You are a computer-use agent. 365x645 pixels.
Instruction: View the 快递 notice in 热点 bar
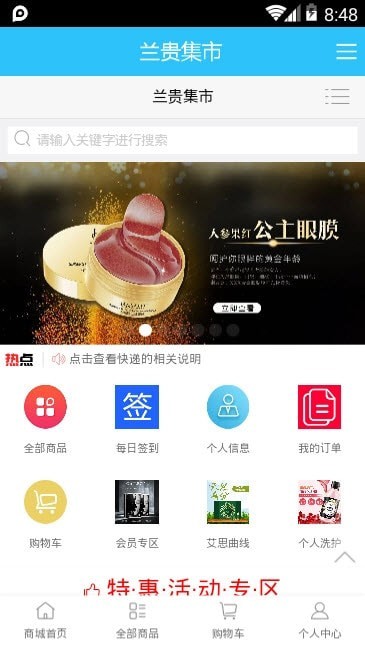coord(135,359)
